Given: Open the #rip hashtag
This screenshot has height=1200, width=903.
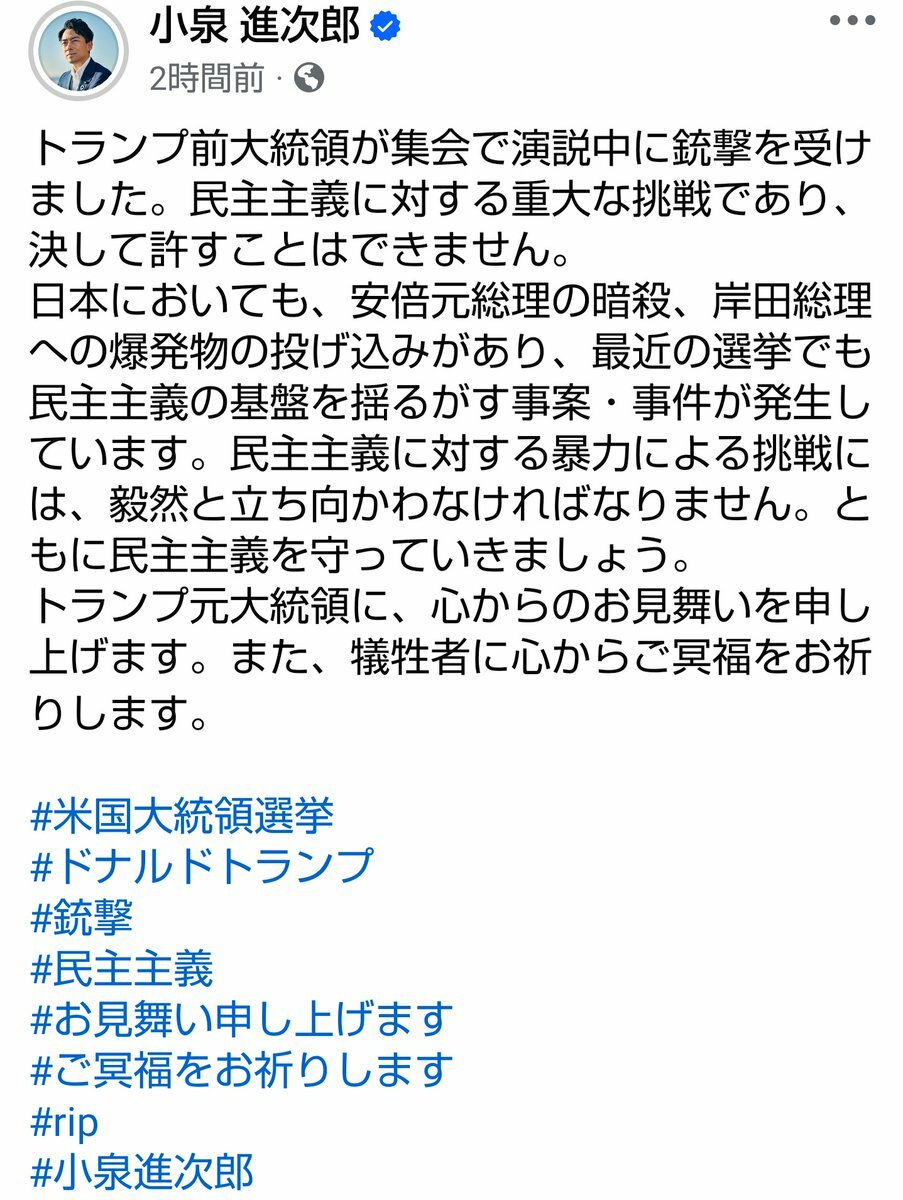Looking at the screenshot, I should [66, 1121].
